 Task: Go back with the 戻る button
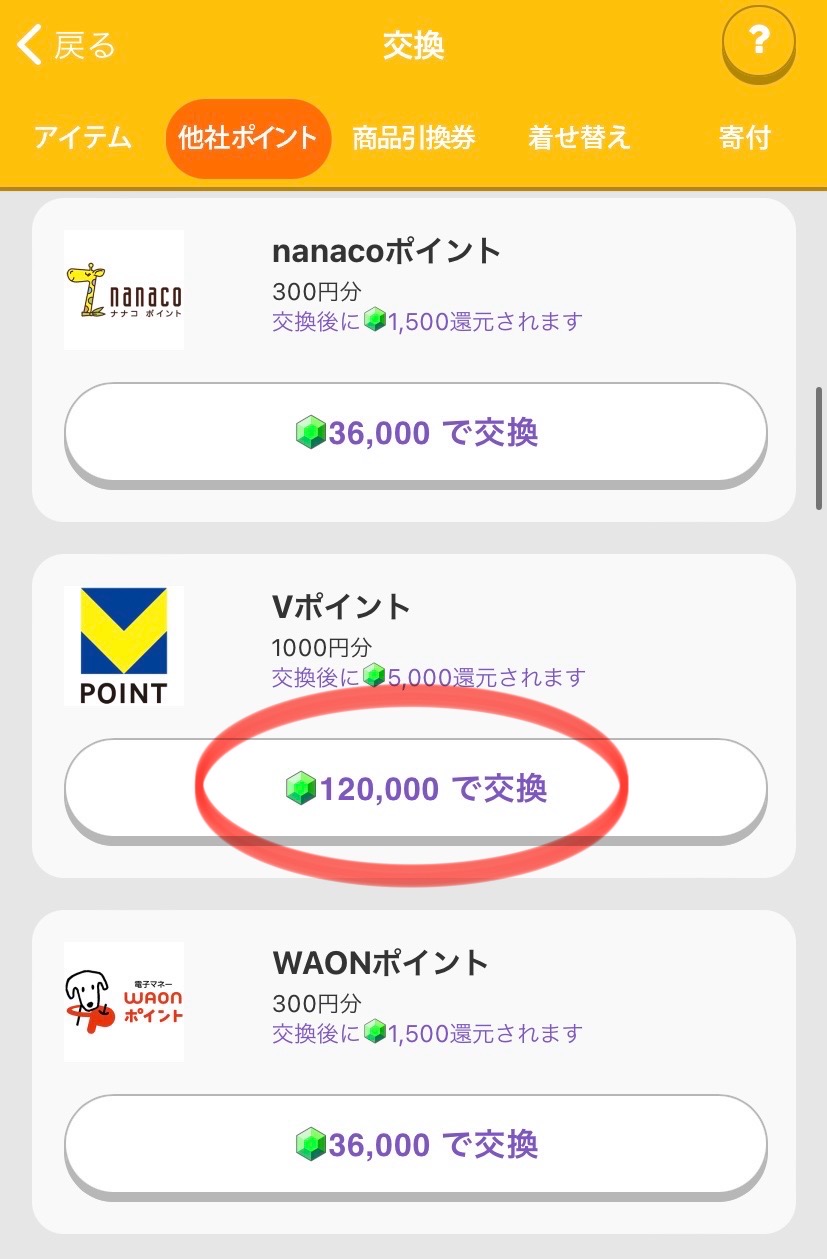[68, 46]
